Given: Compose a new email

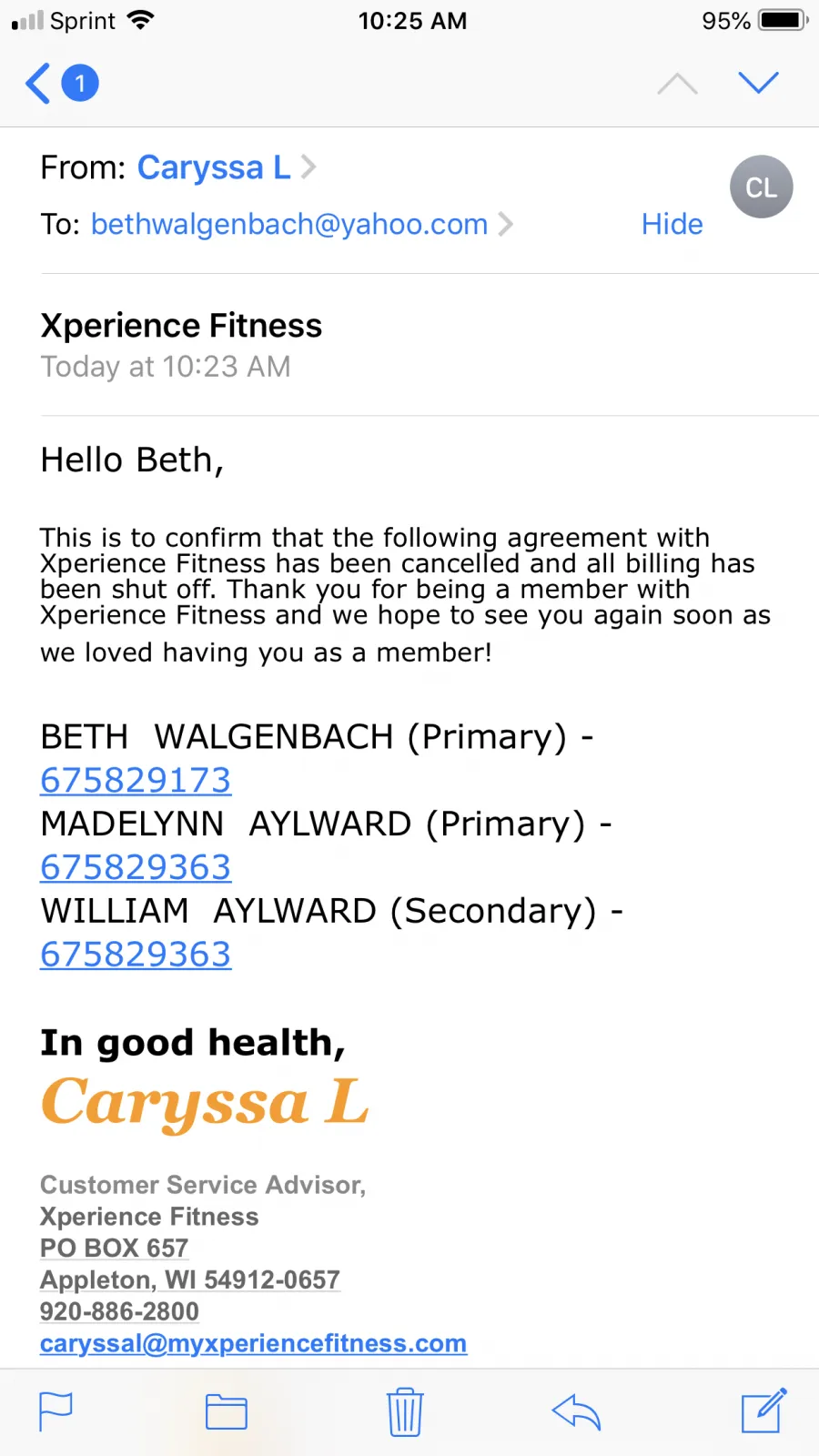Looking at the screenshot, I should coord(763,1411).
